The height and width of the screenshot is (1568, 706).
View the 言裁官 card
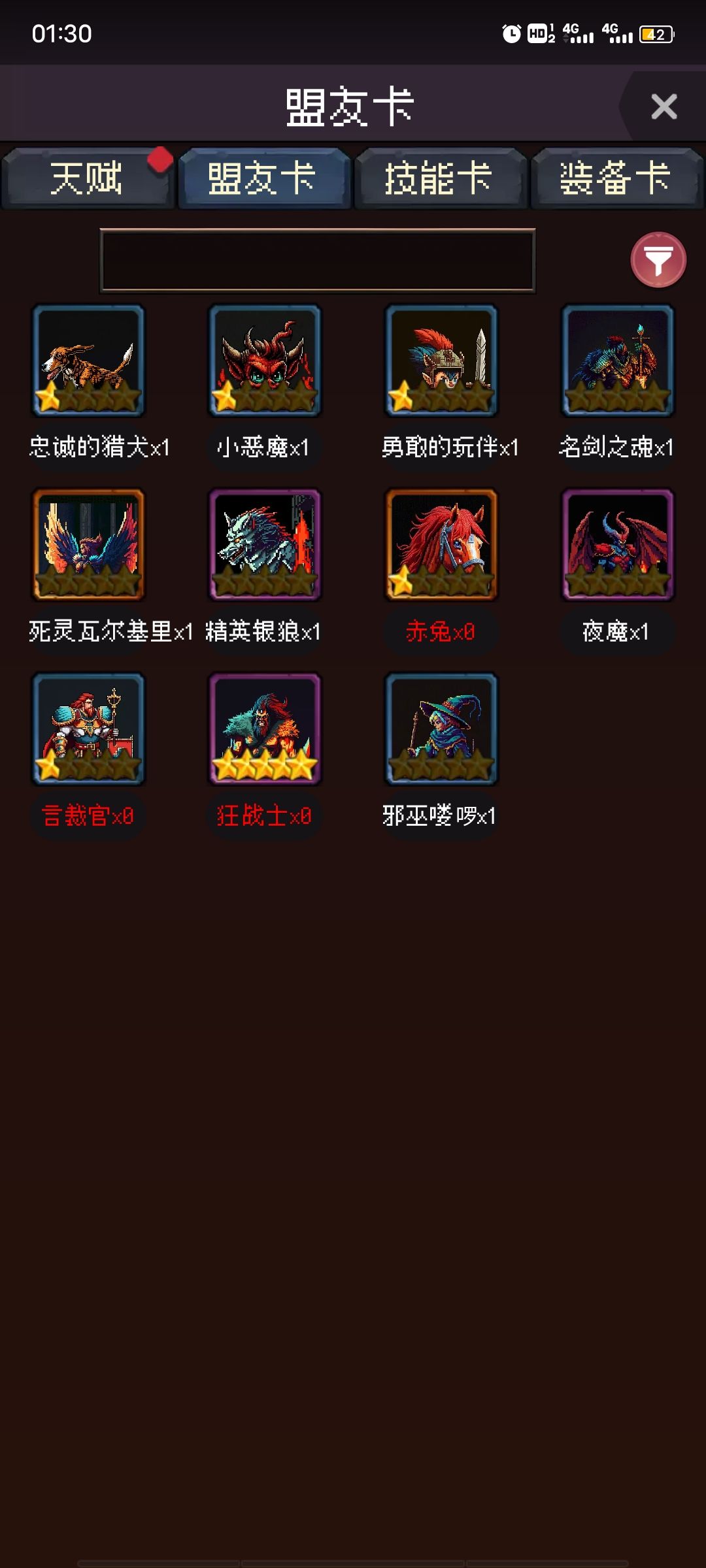pyautogui.click(x=88, y=729)
